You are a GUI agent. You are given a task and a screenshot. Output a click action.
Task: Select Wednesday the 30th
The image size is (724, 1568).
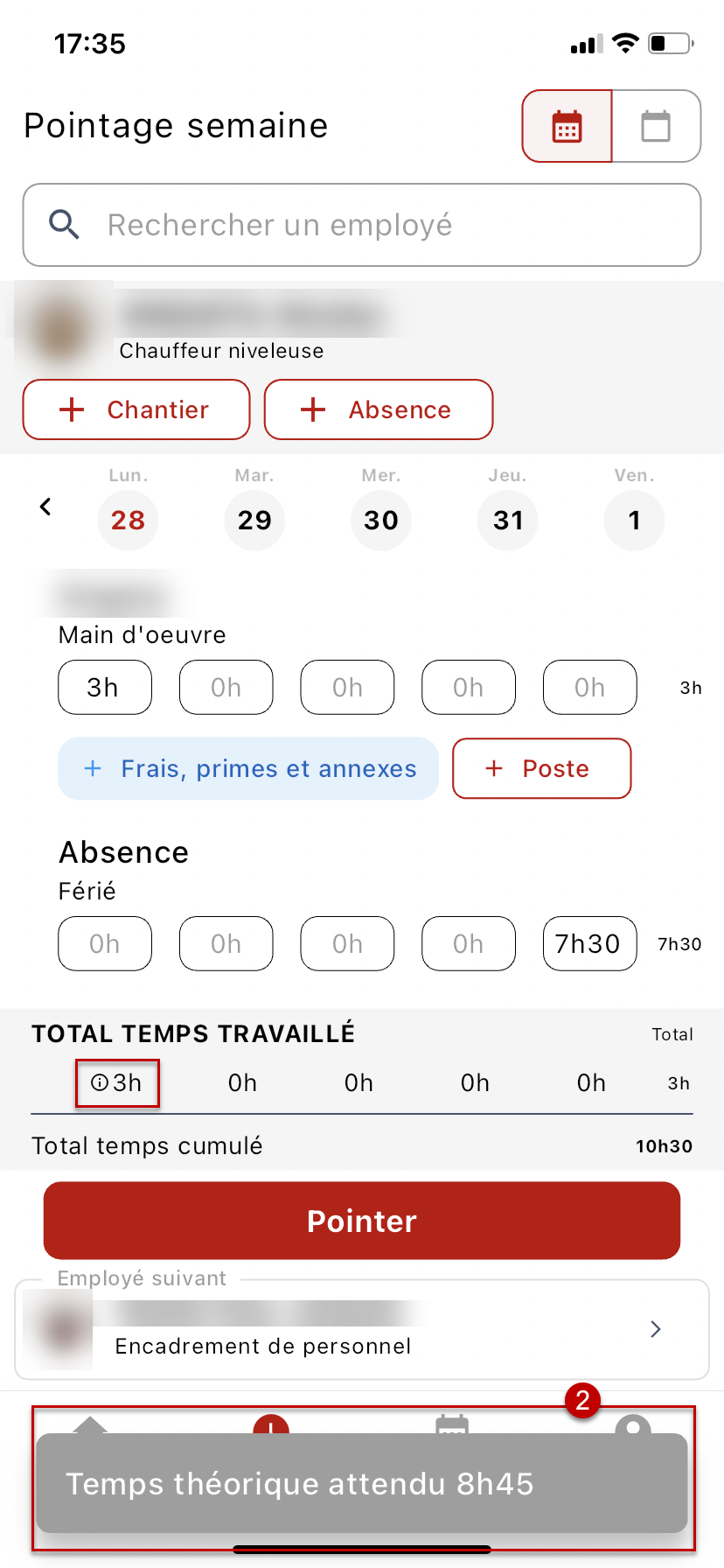click(x=381, y=520)
